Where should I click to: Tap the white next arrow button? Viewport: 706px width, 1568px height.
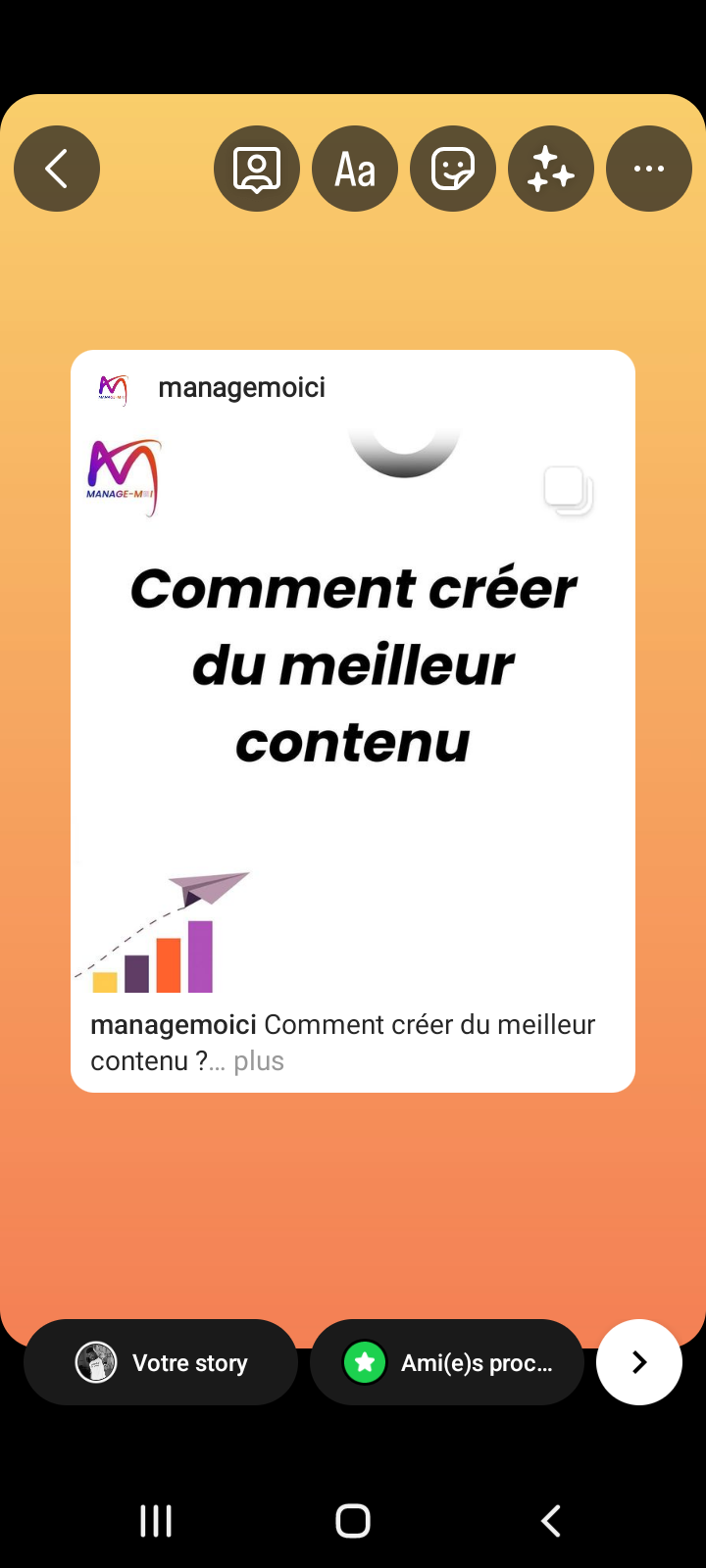coord(639,1362)
